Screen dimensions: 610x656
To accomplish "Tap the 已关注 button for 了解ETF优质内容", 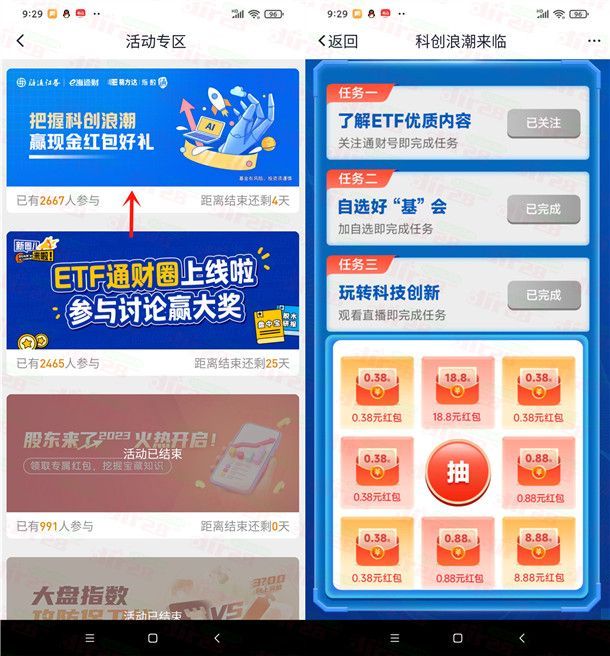I will click(543, 123).
